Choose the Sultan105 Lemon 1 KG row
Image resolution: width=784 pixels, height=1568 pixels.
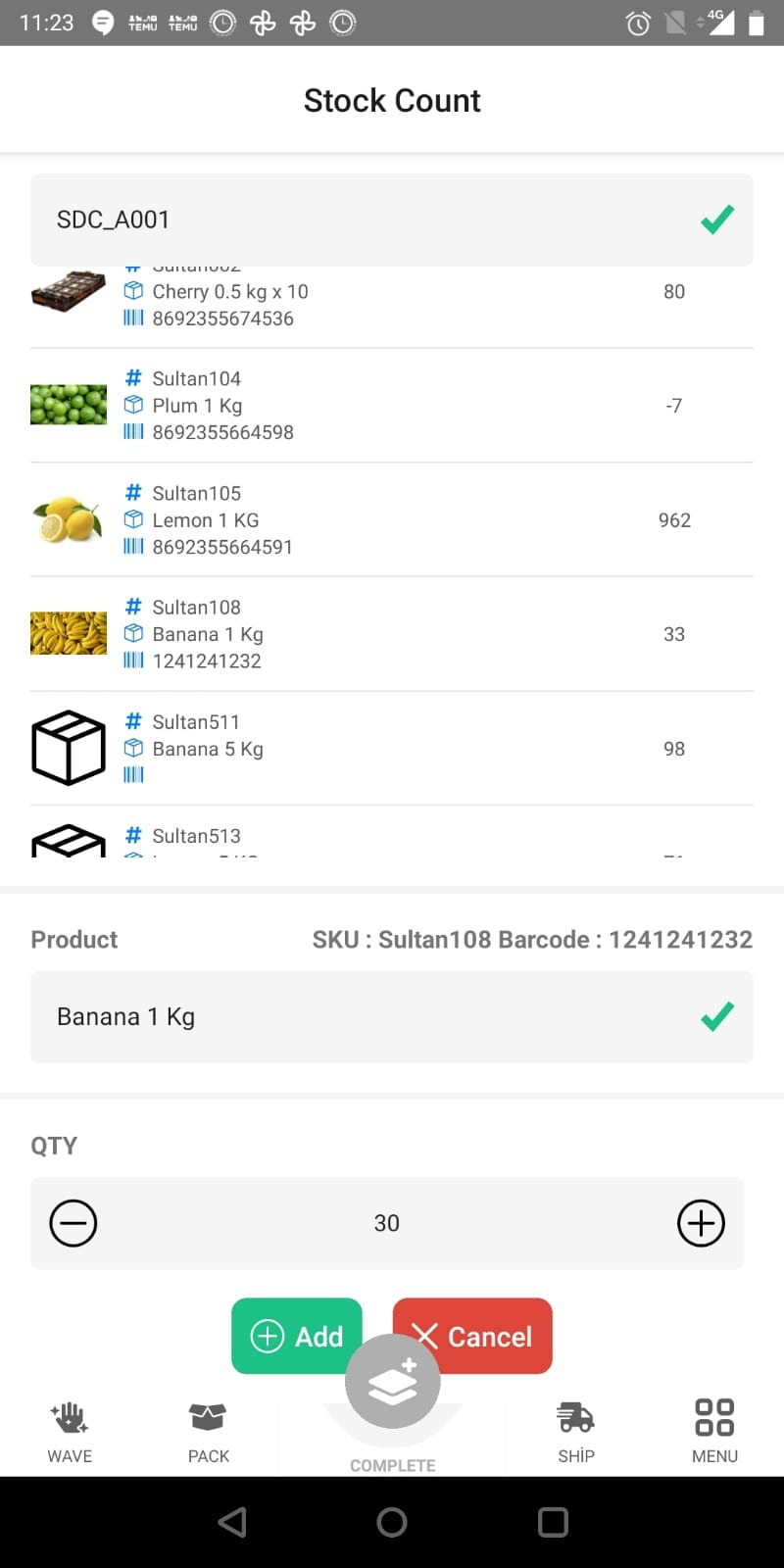pyautogui.click(x=391, y=520)
